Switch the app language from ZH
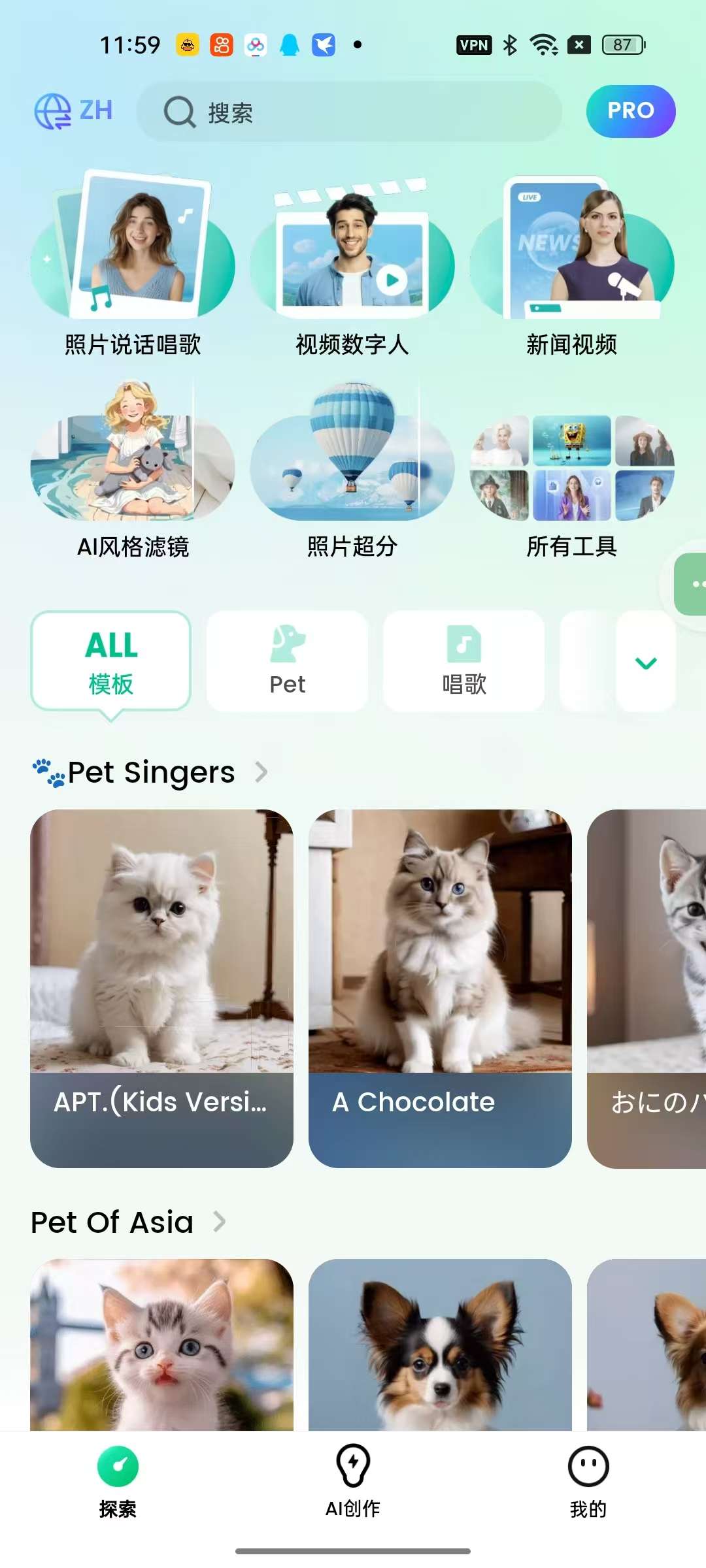The height and width of the screenshot is (1568, 706). click(x=73, y=111)
